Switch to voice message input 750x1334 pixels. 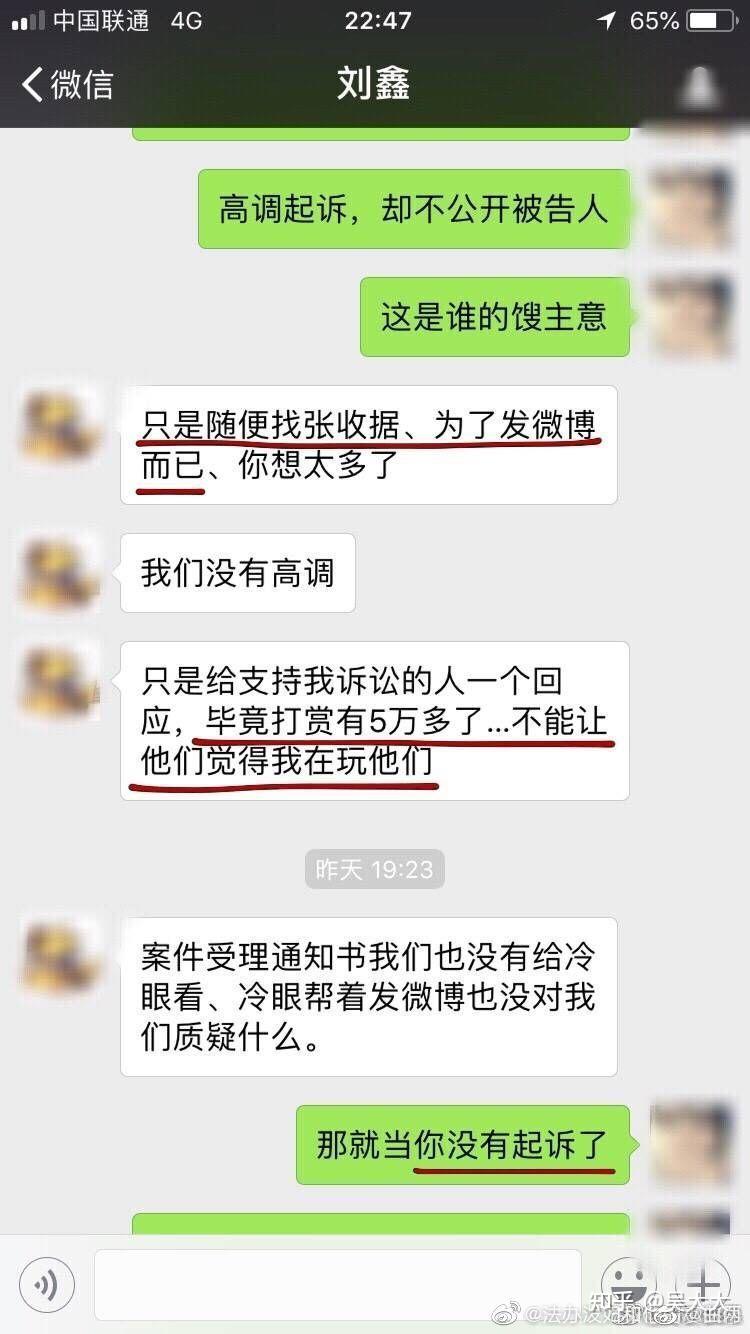coord(46,1283)
